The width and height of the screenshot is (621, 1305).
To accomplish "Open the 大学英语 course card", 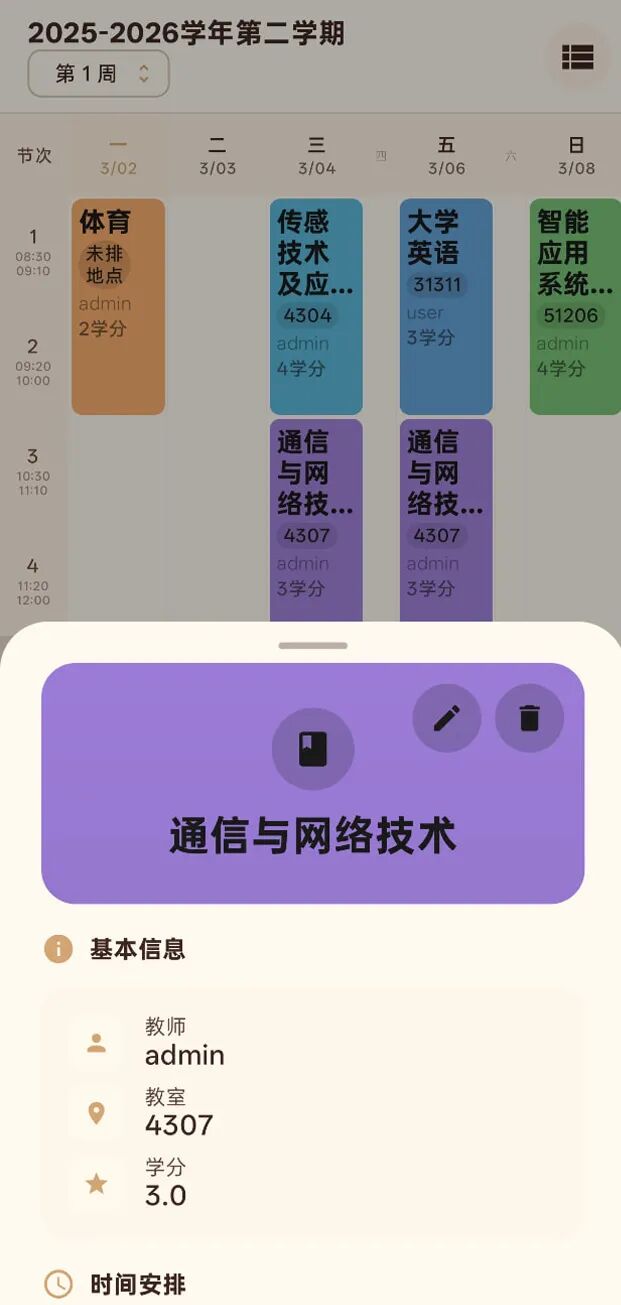I will pyautogui.click(x=446, y=306).
